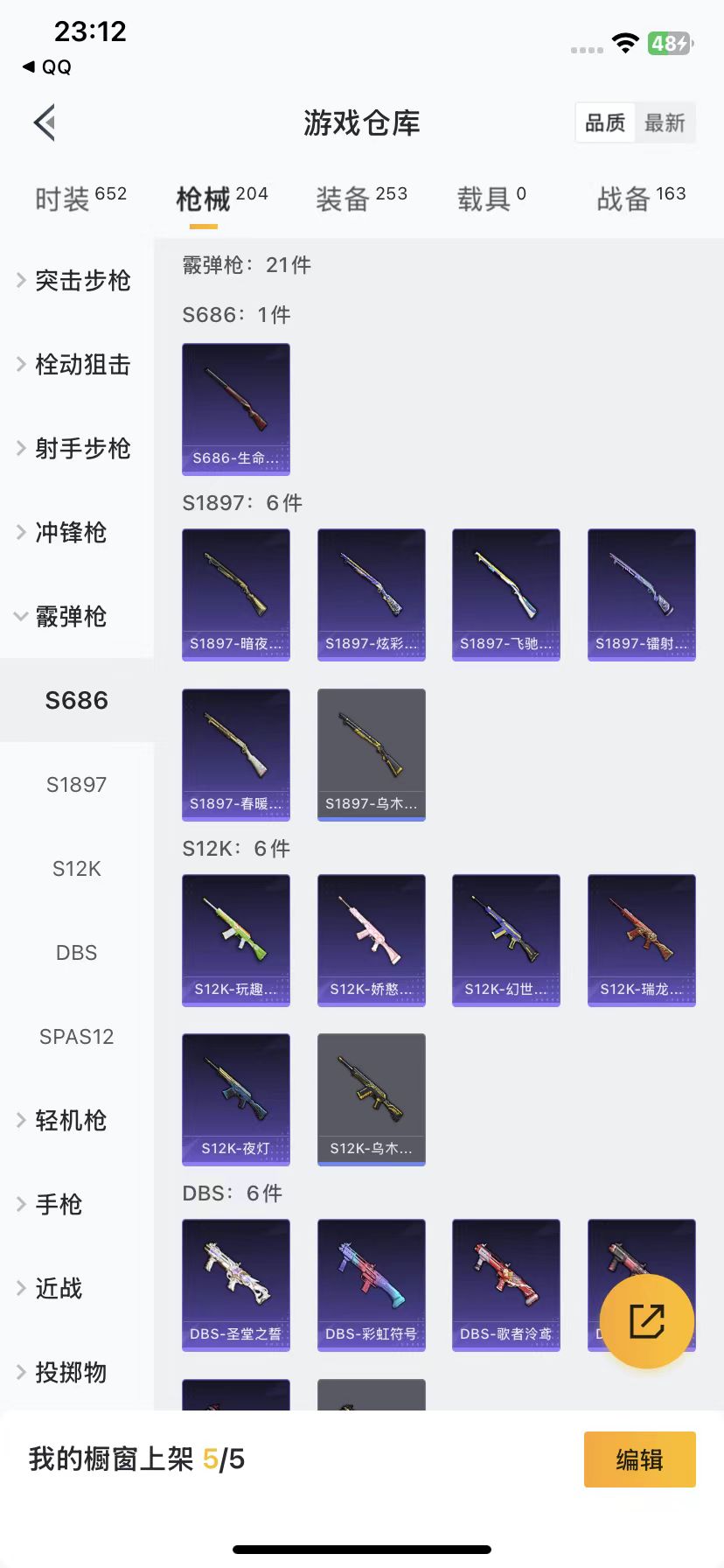Viewport: 724px width, 1568px height.
Task: Expand the 轻机枪 category
Action: [68, 1120]
